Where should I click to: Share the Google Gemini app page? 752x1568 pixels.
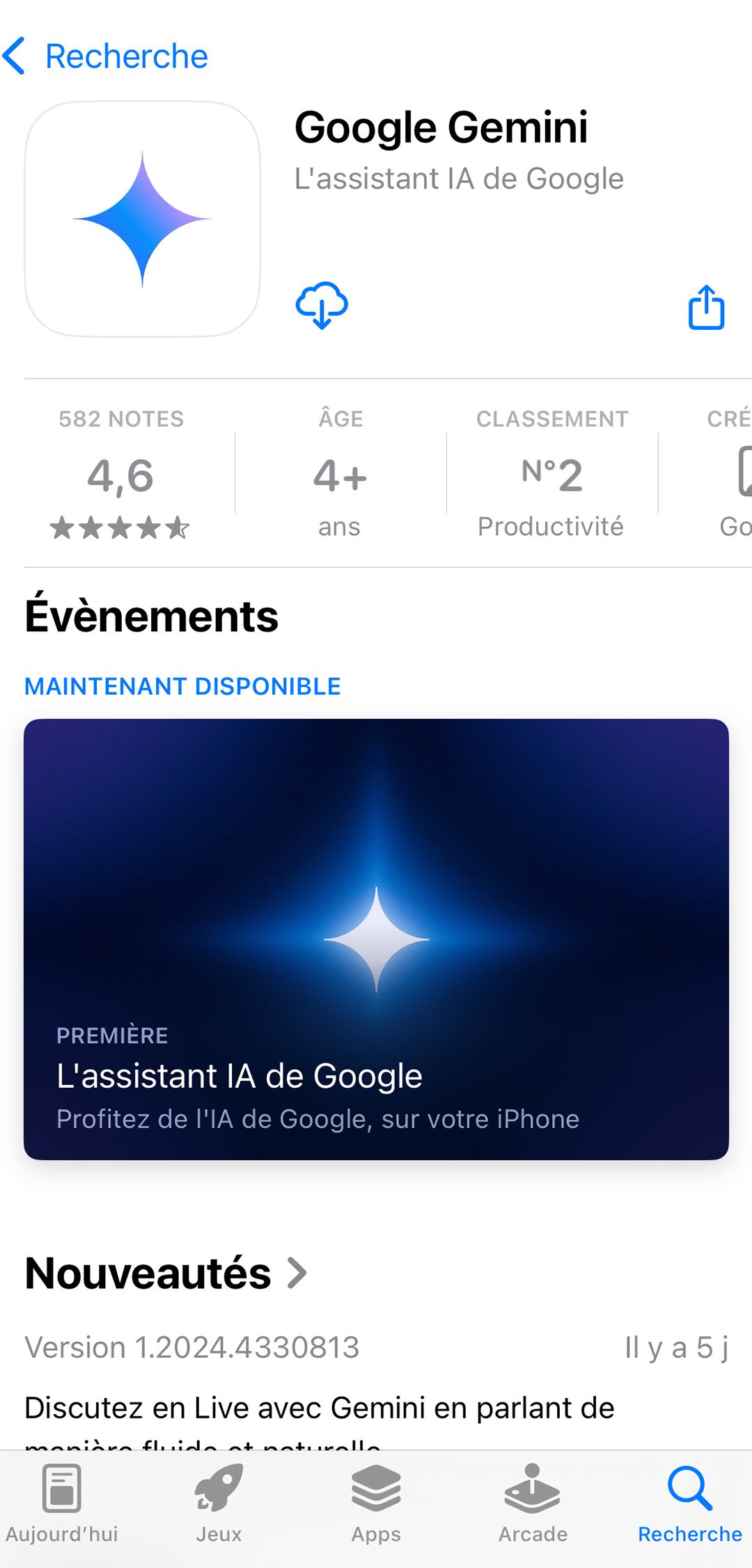pyautogui.click(x=706, y=307)
